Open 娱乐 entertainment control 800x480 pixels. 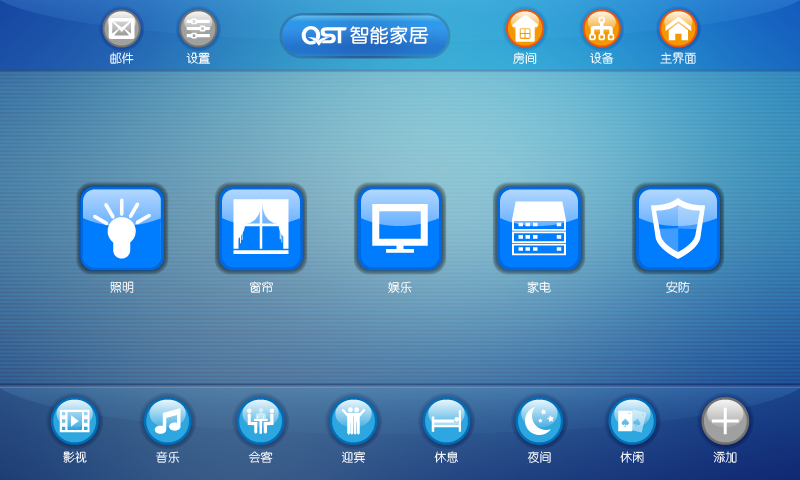click(400, 228)
